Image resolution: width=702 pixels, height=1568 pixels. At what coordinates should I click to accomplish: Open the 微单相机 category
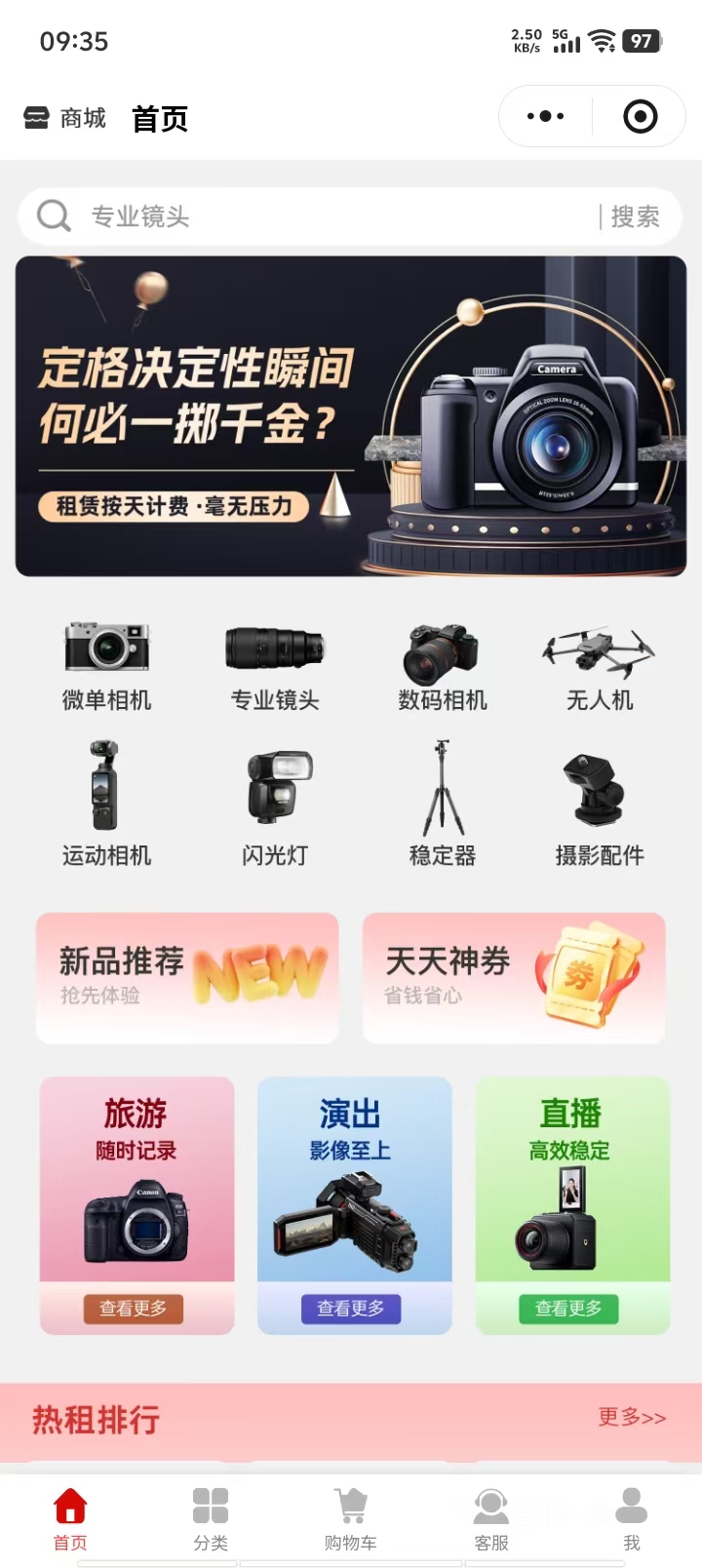(106, 665)
